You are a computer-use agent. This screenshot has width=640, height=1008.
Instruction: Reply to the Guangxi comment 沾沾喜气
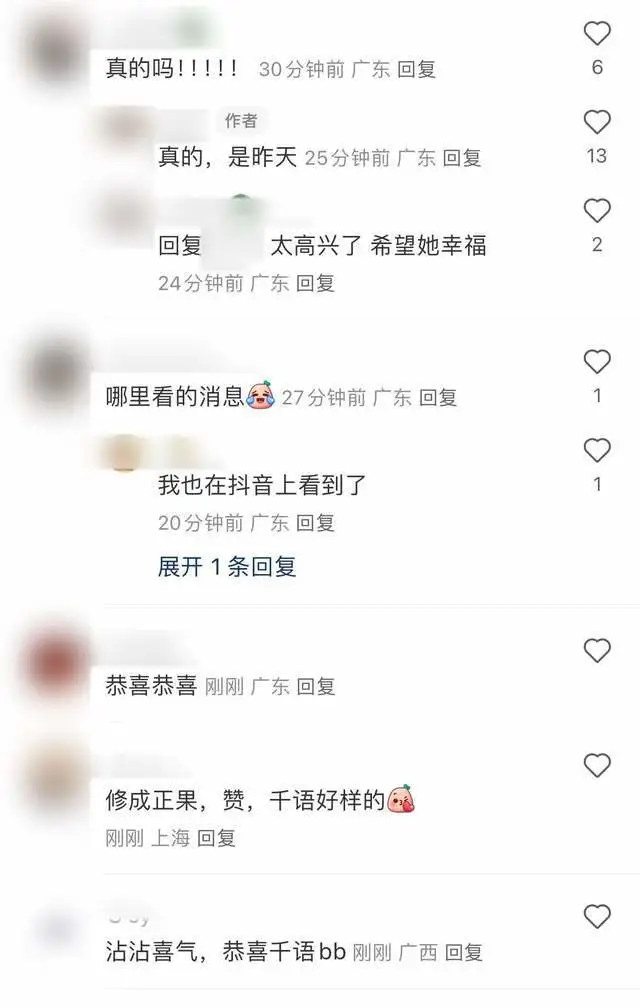(x=464, y=952)
